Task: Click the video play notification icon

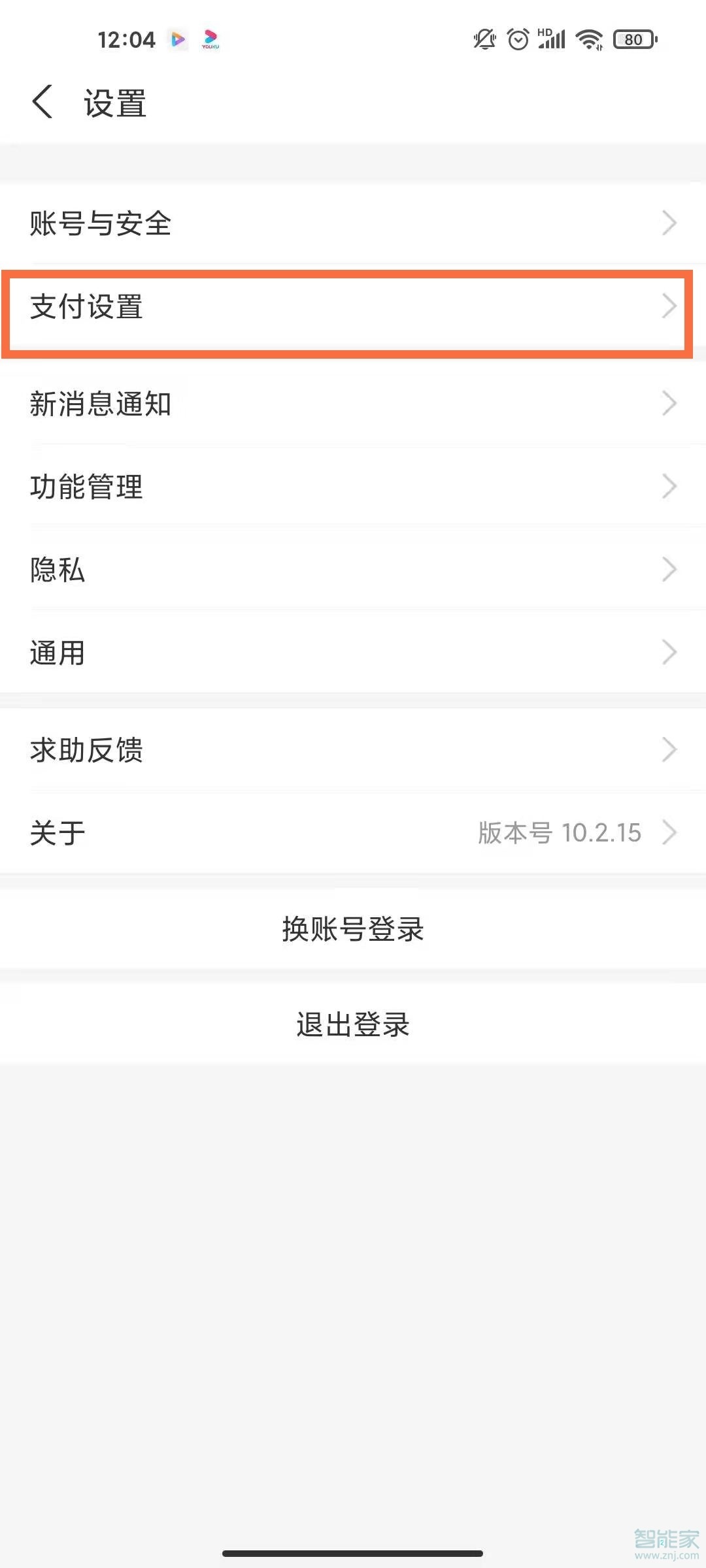Action: click(175, 39)
